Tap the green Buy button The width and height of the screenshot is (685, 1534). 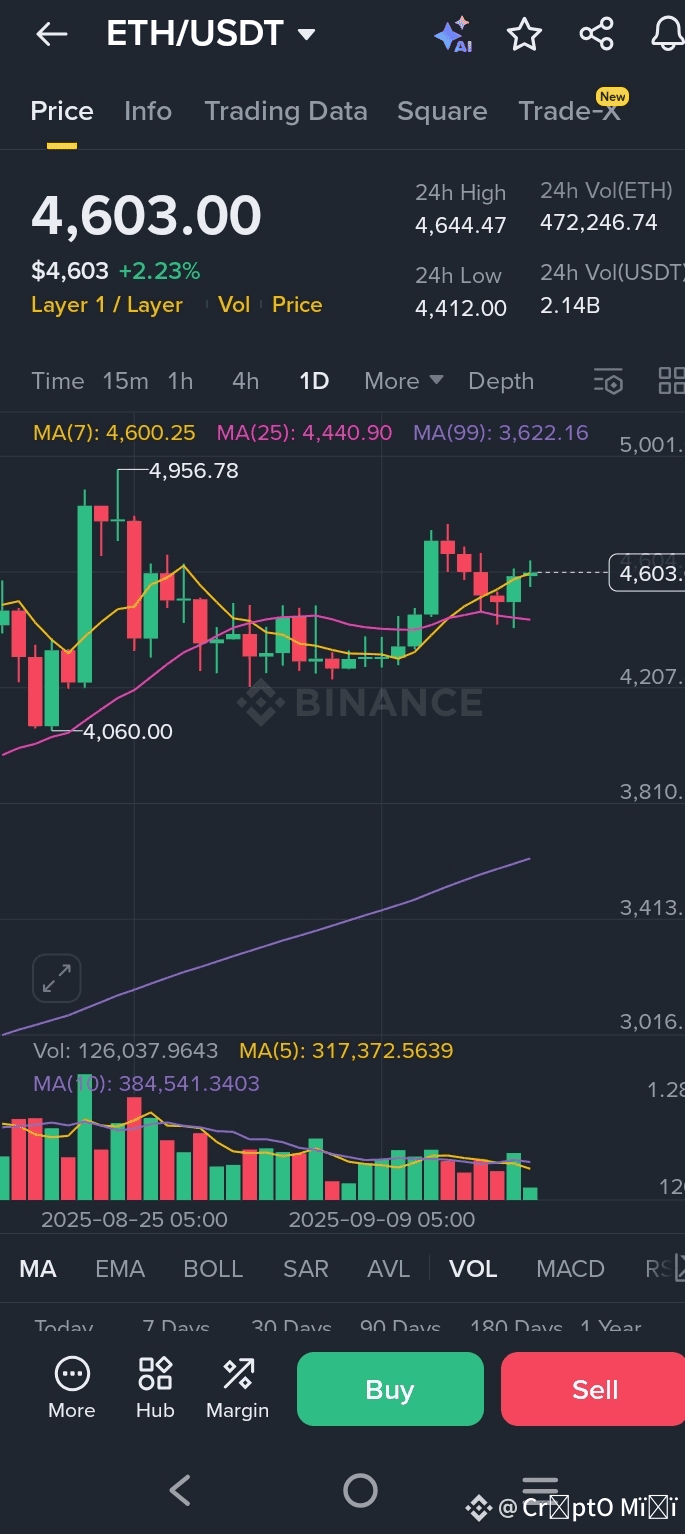pos(390,1389)
